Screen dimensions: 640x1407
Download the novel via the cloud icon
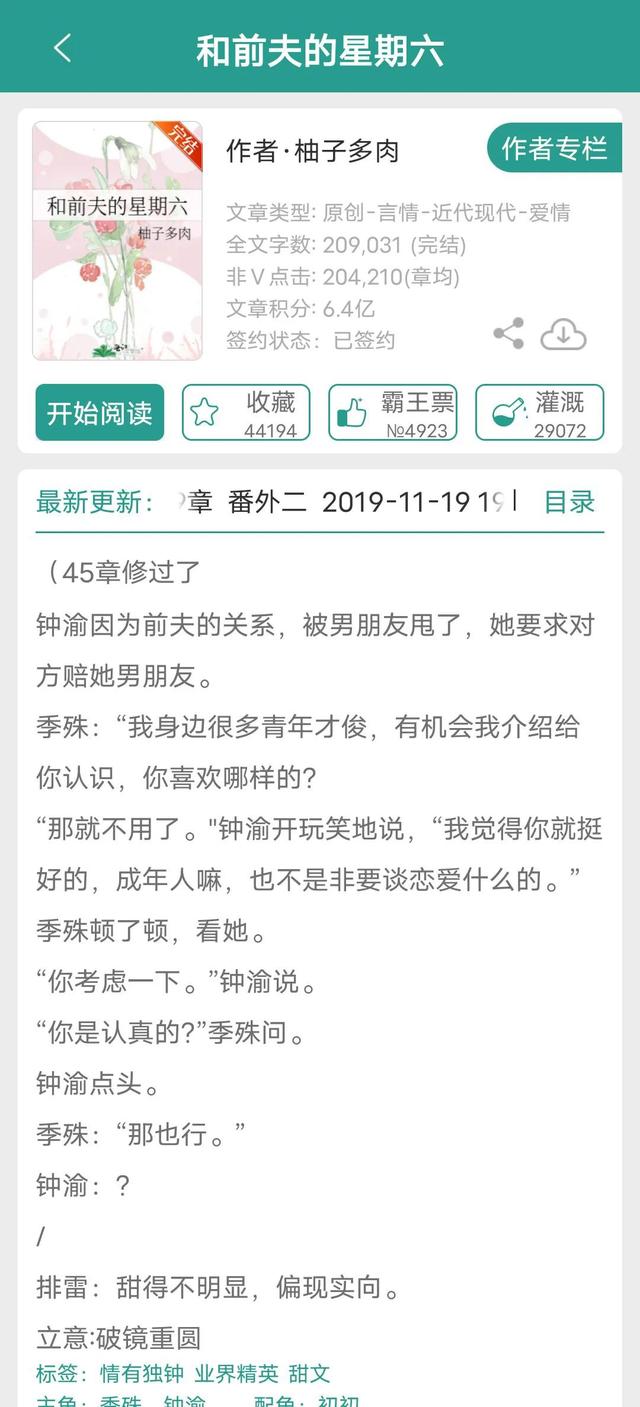(563, 334)
